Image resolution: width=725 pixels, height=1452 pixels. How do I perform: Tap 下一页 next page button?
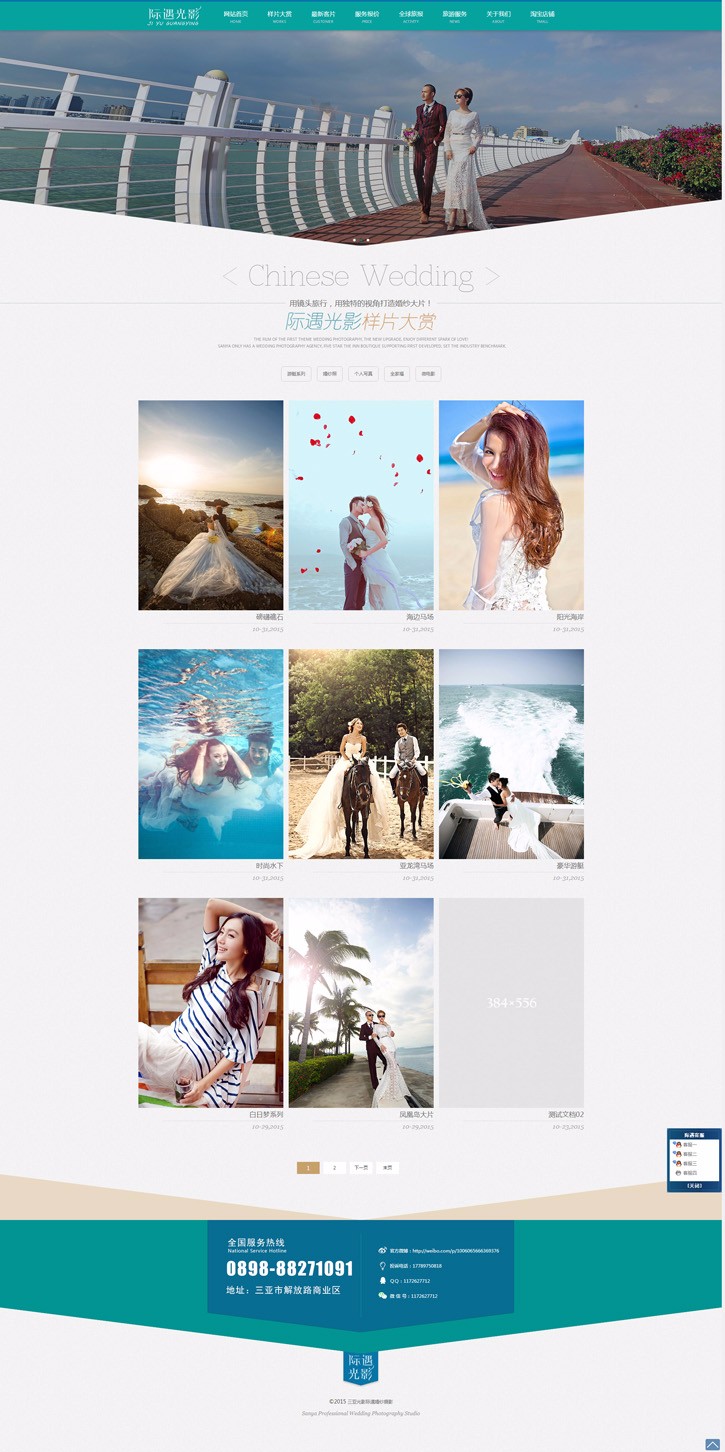coord(361,1167)
